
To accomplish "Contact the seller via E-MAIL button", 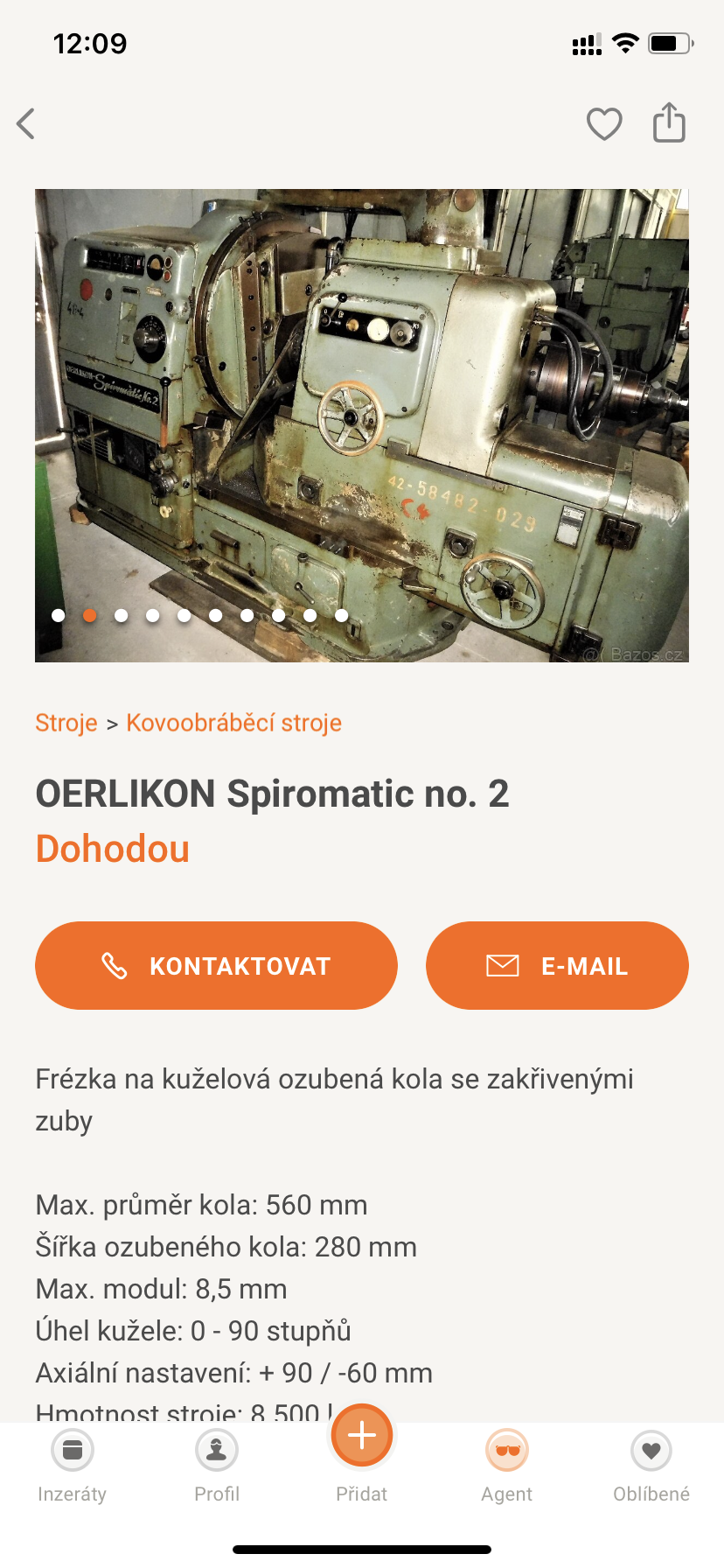I will click(557, 965).
